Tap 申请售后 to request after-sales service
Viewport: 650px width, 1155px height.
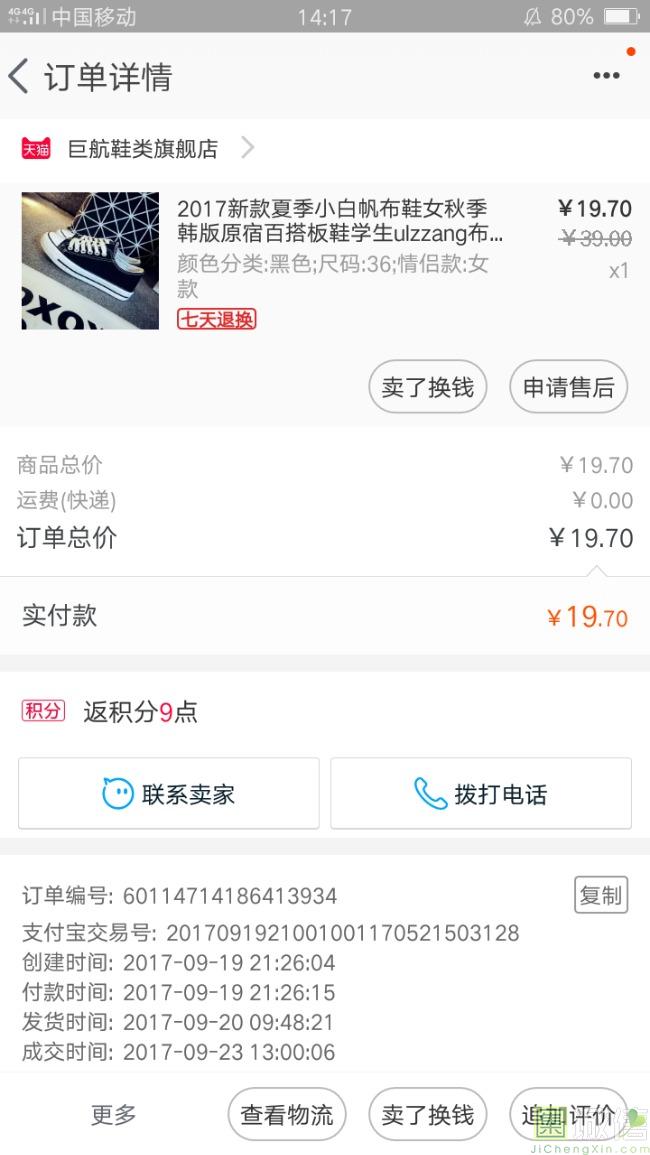568,387
